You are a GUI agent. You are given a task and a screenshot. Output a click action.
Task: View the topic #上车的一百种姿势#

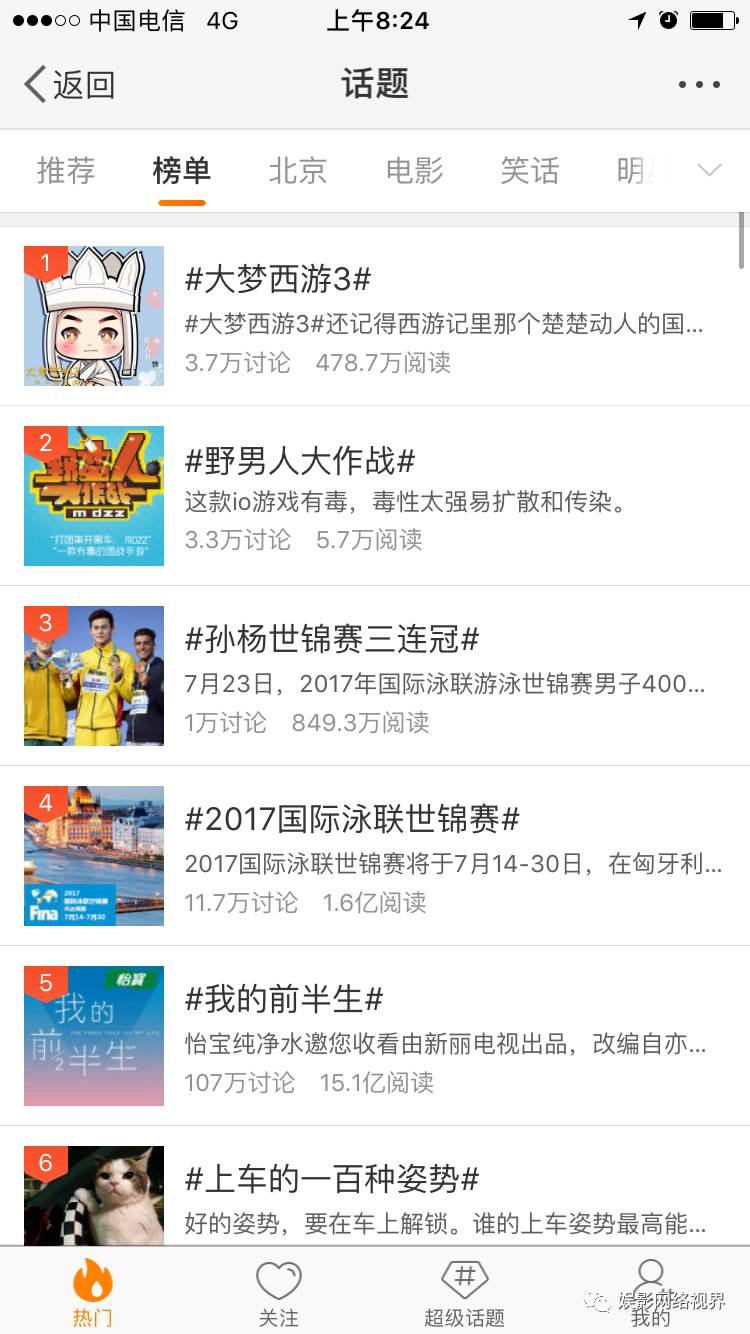pyautogui.click(x=332, y=1179)
